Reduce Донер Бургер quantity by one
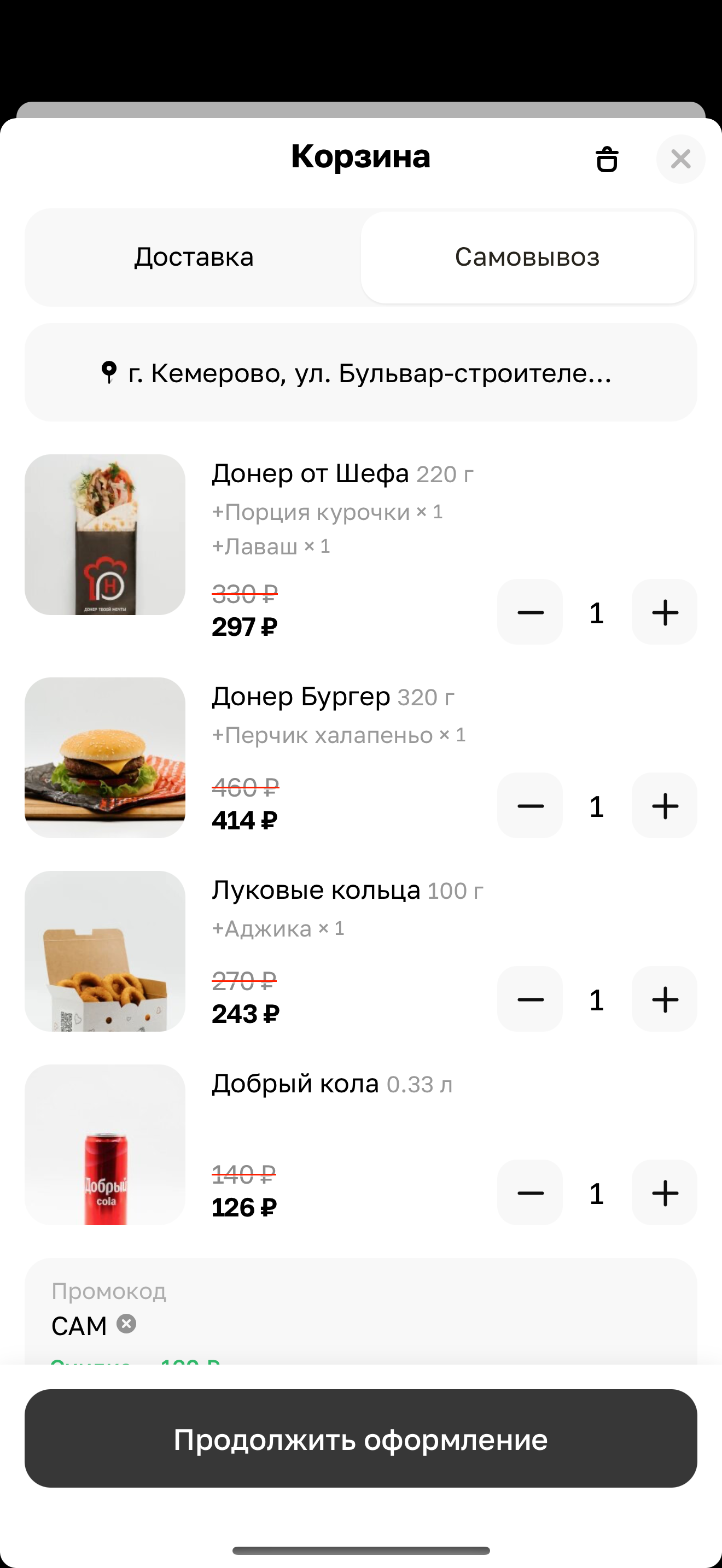Image resolution: width=722 pixels, height=1568 pixels. 529,806
